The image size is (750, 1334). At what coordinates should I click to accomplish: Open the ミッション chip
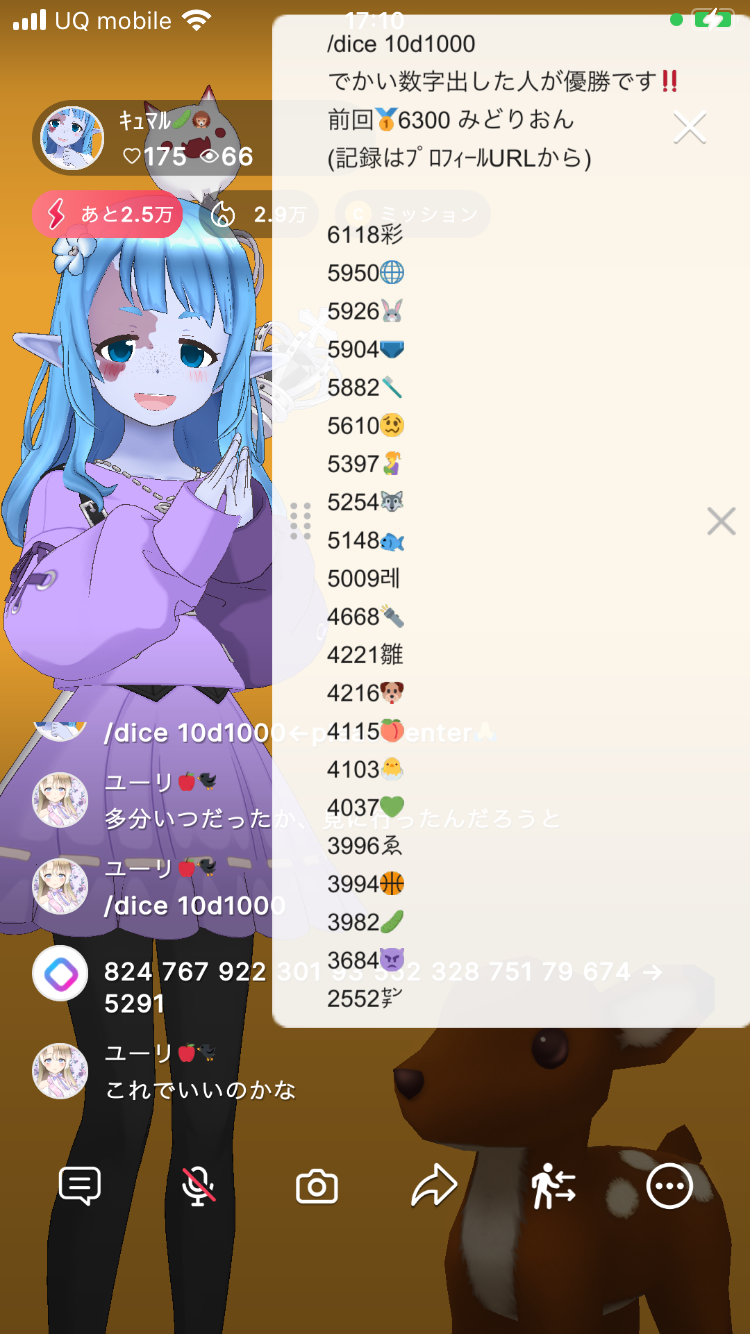coord(412,214)
